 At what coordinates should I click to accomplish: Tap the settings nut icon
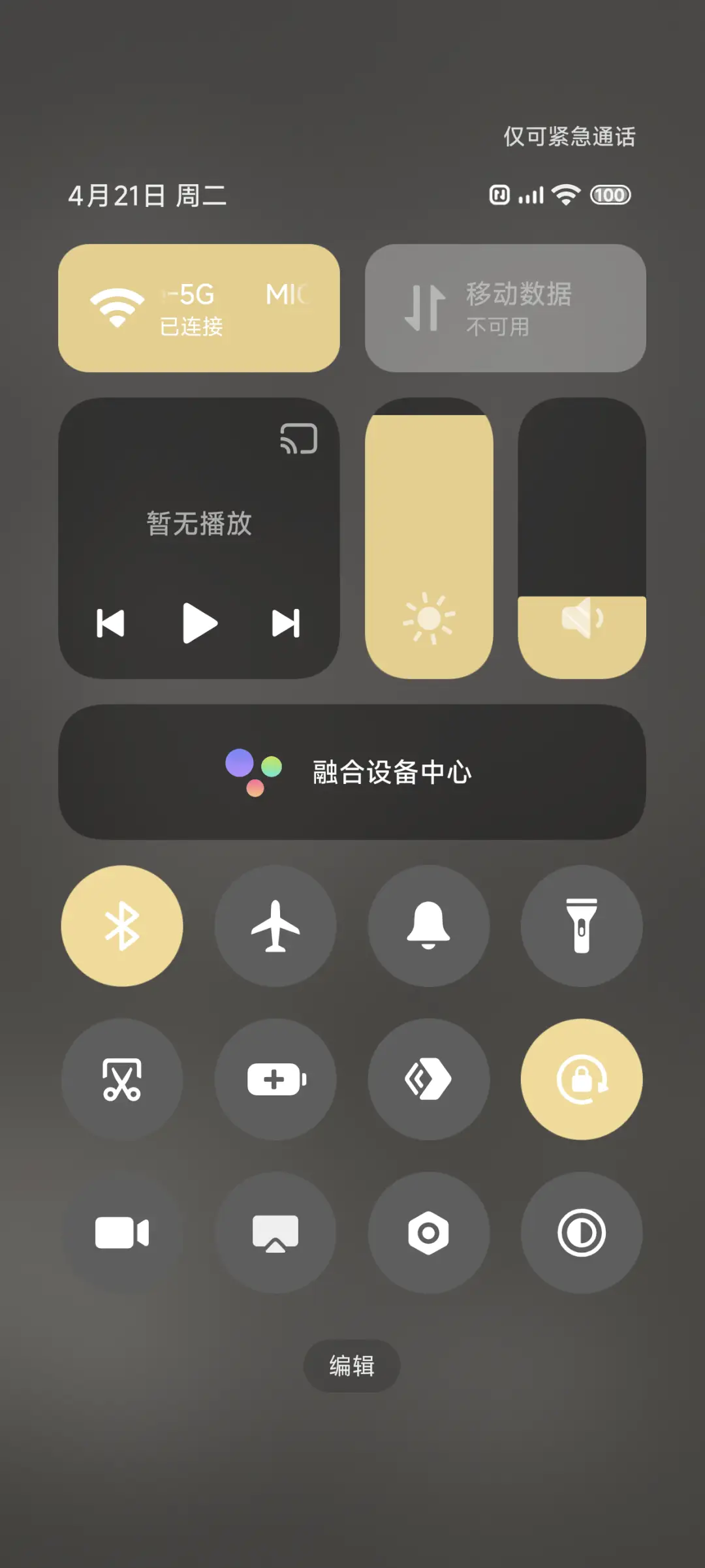[429, 1232]
